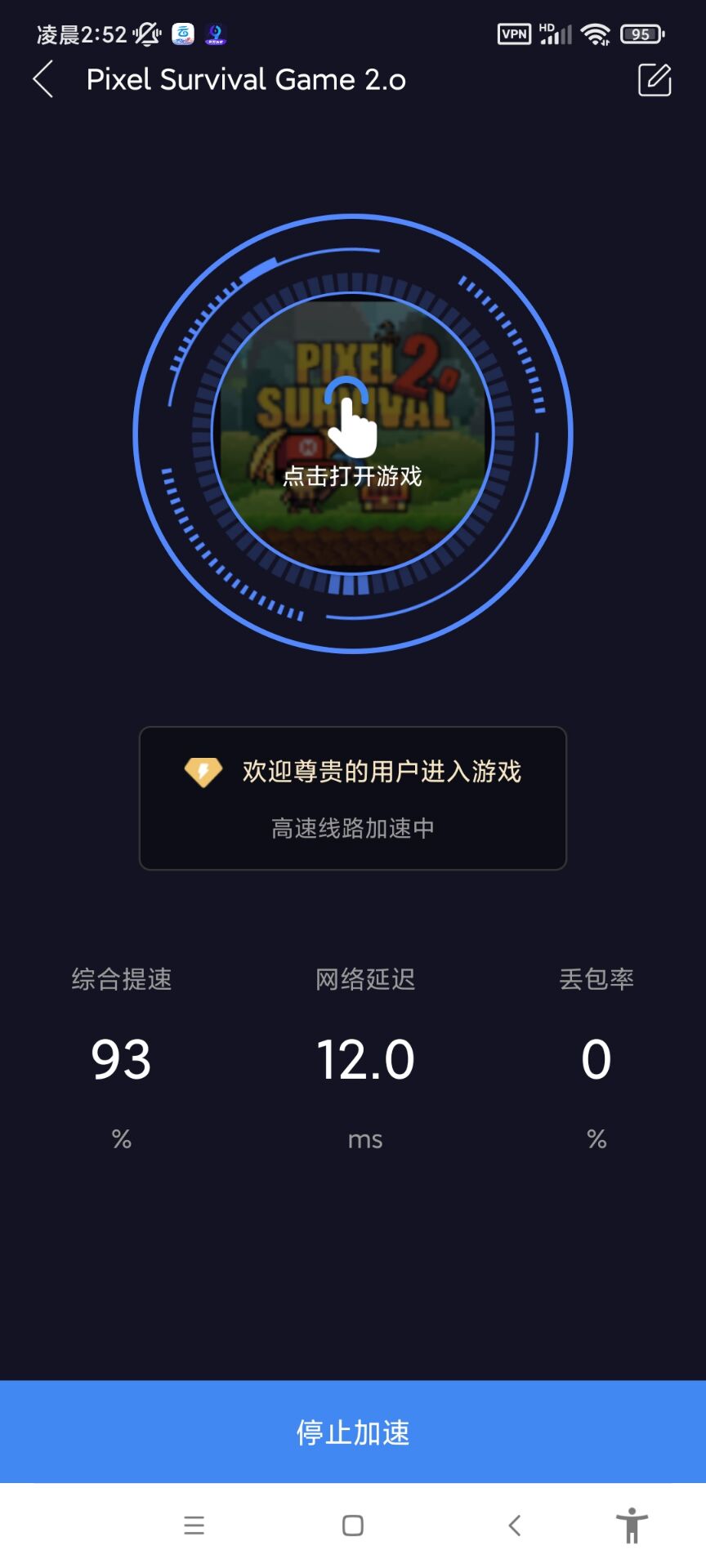Image resolution: width=706 pixels, height=1568 pixels.
Task: Open the edit icon in top bar
Action: tap(655, 79)
